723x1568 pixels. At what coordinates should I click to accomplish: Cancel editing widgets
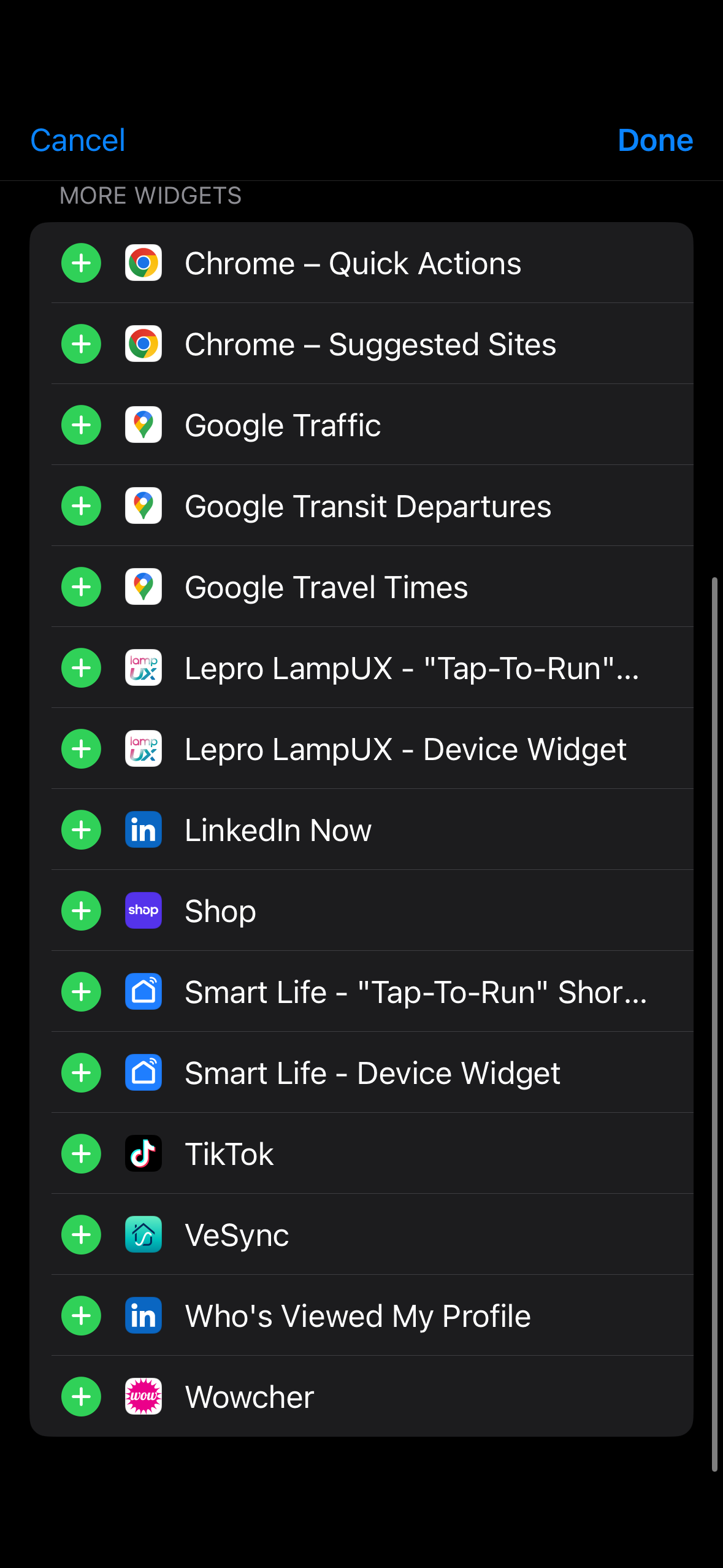tap(78, 140)
